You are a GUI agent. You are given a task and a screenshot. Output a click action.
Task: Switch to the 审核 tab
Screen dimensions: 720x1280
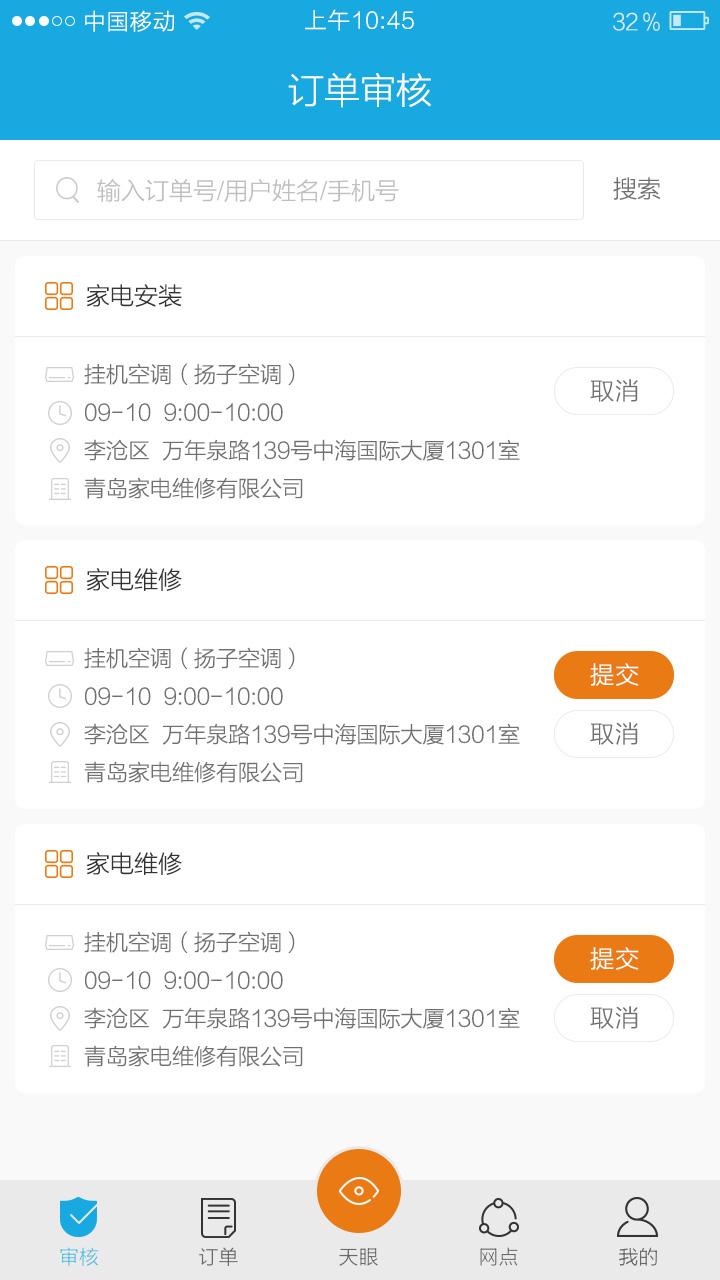79,1231
